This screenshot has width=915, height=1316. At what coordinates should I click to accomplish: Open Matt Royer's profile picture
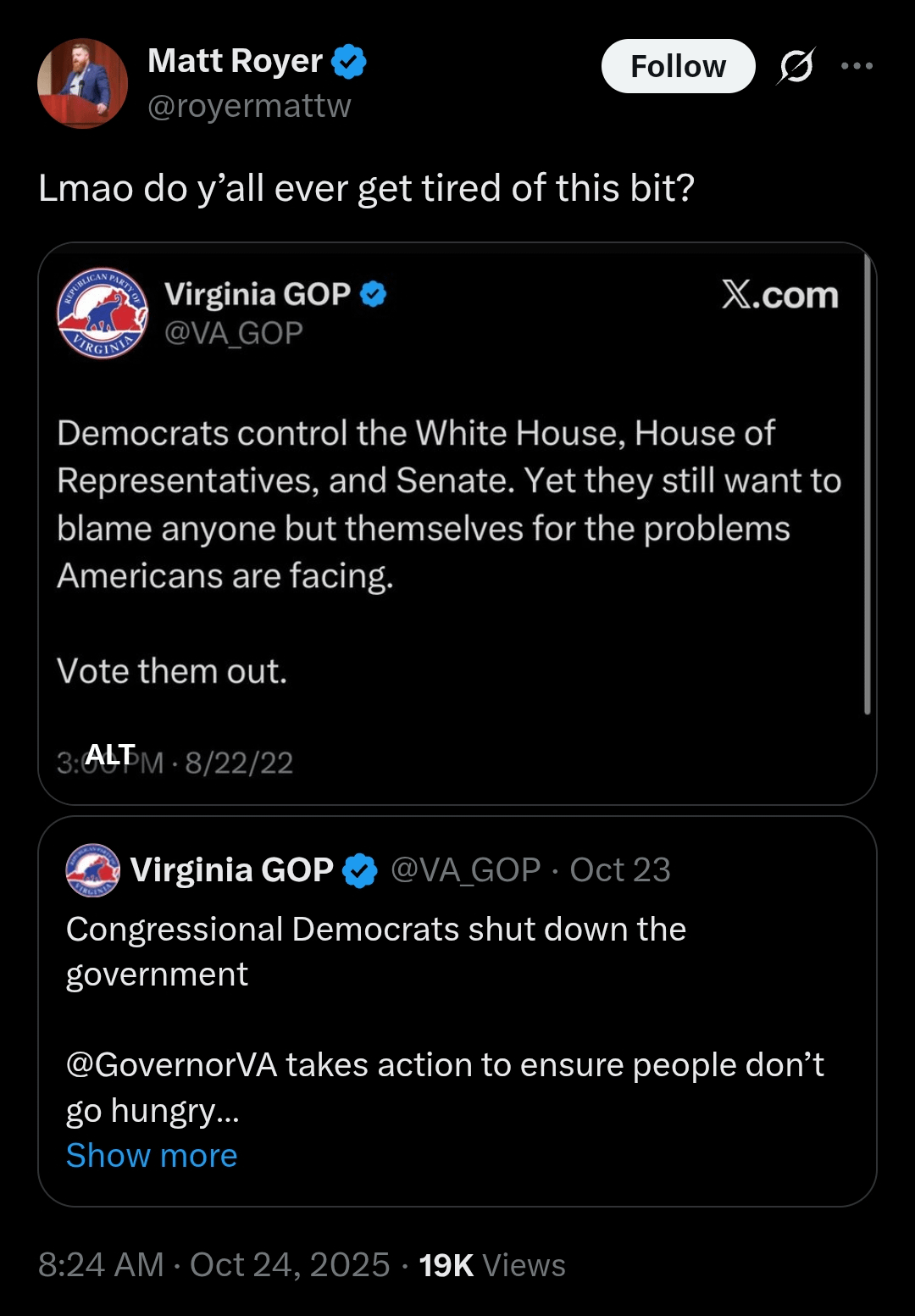(82, 83)
